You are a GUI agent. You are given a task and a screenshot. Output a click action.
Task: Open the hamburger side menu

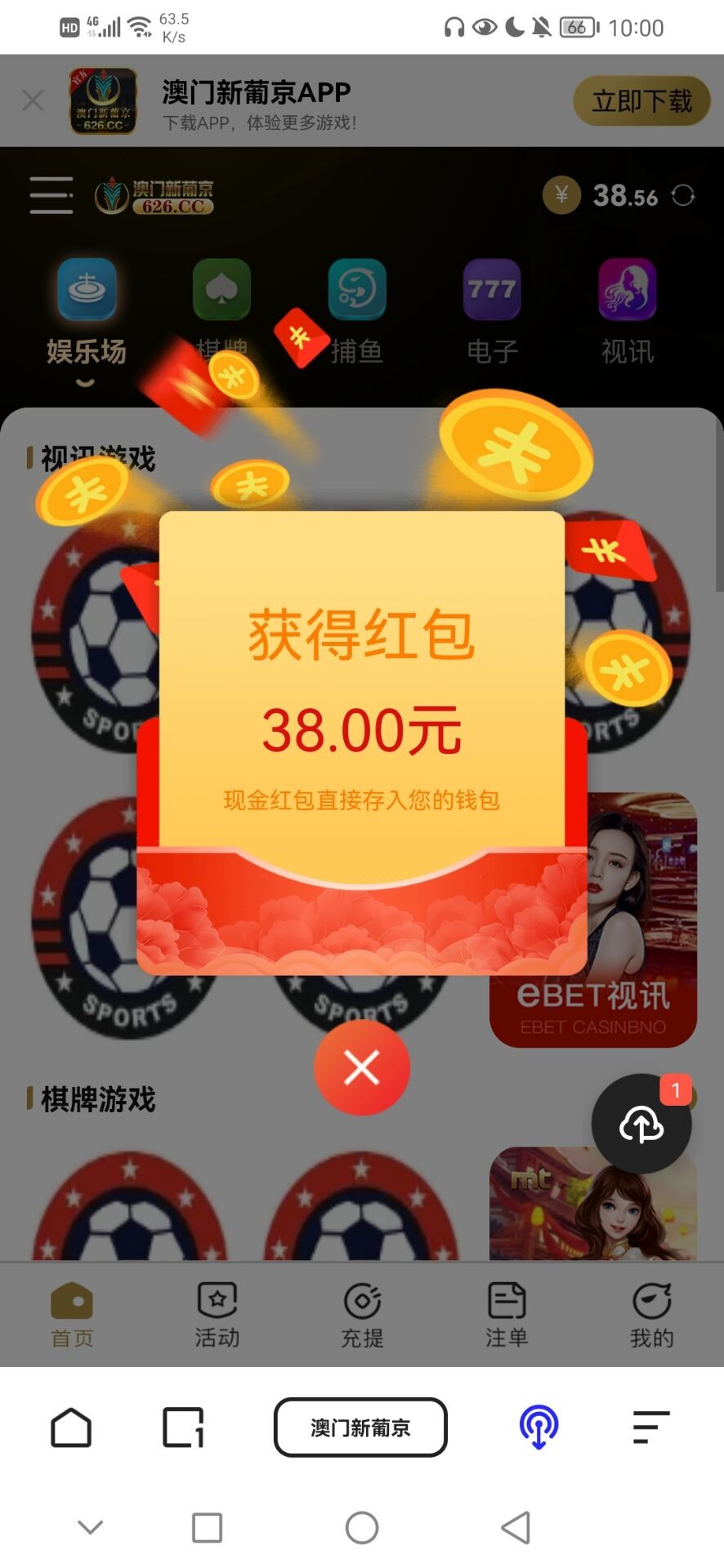[x=51, y=195]
